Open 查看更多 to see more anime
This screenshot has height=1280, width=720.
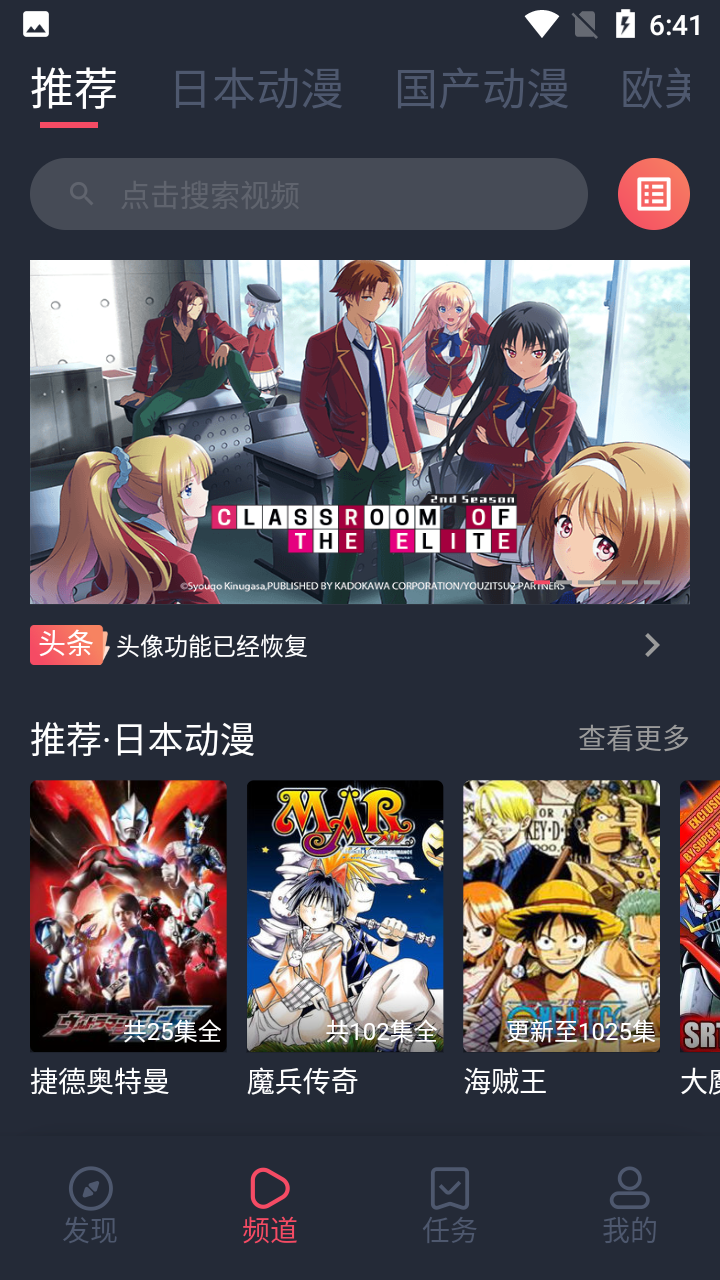[x=633, y=740]
